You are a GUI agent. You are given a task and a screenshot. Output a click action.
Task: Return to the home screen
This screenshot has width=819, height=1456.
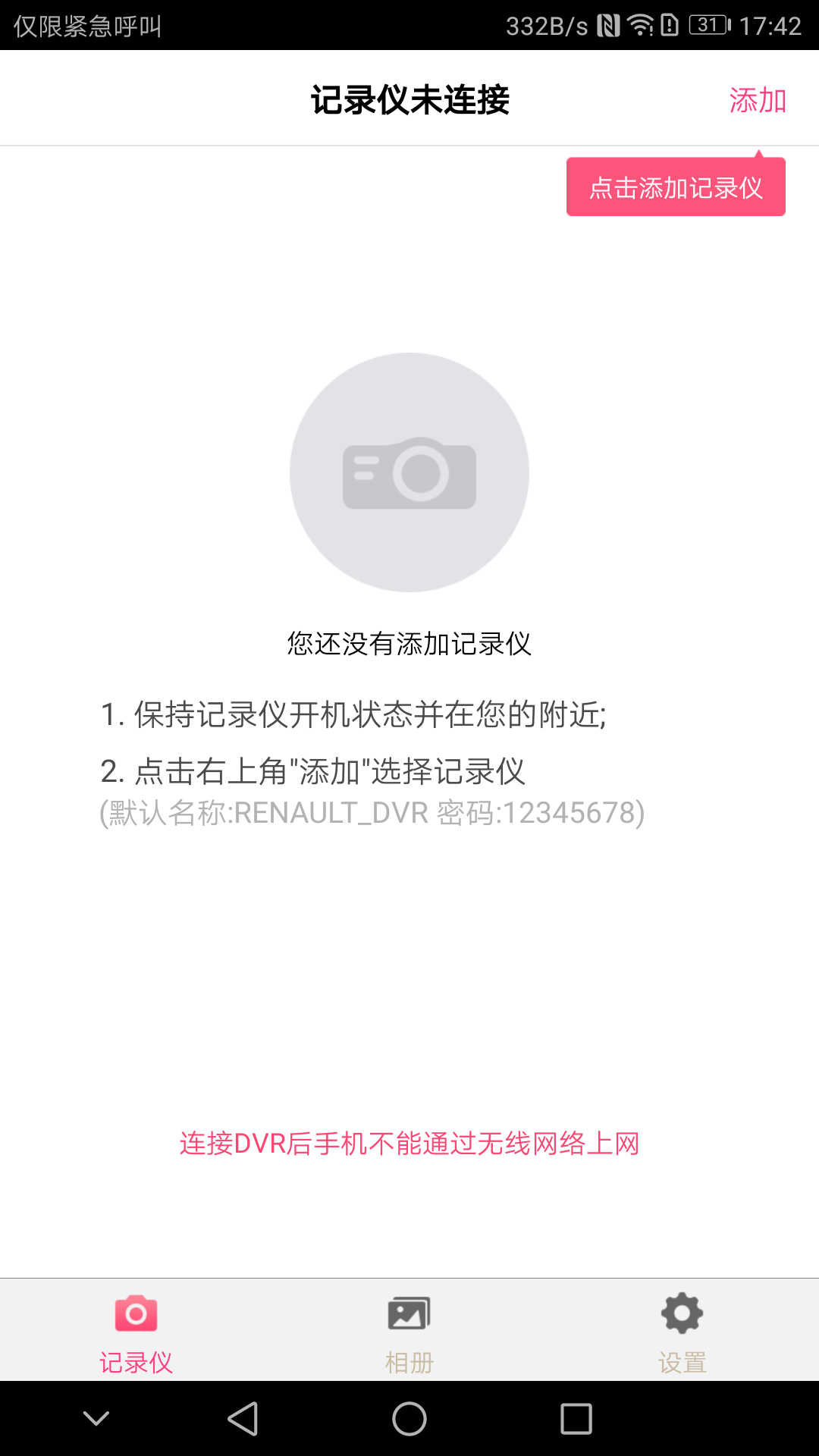pos(409,1419)
